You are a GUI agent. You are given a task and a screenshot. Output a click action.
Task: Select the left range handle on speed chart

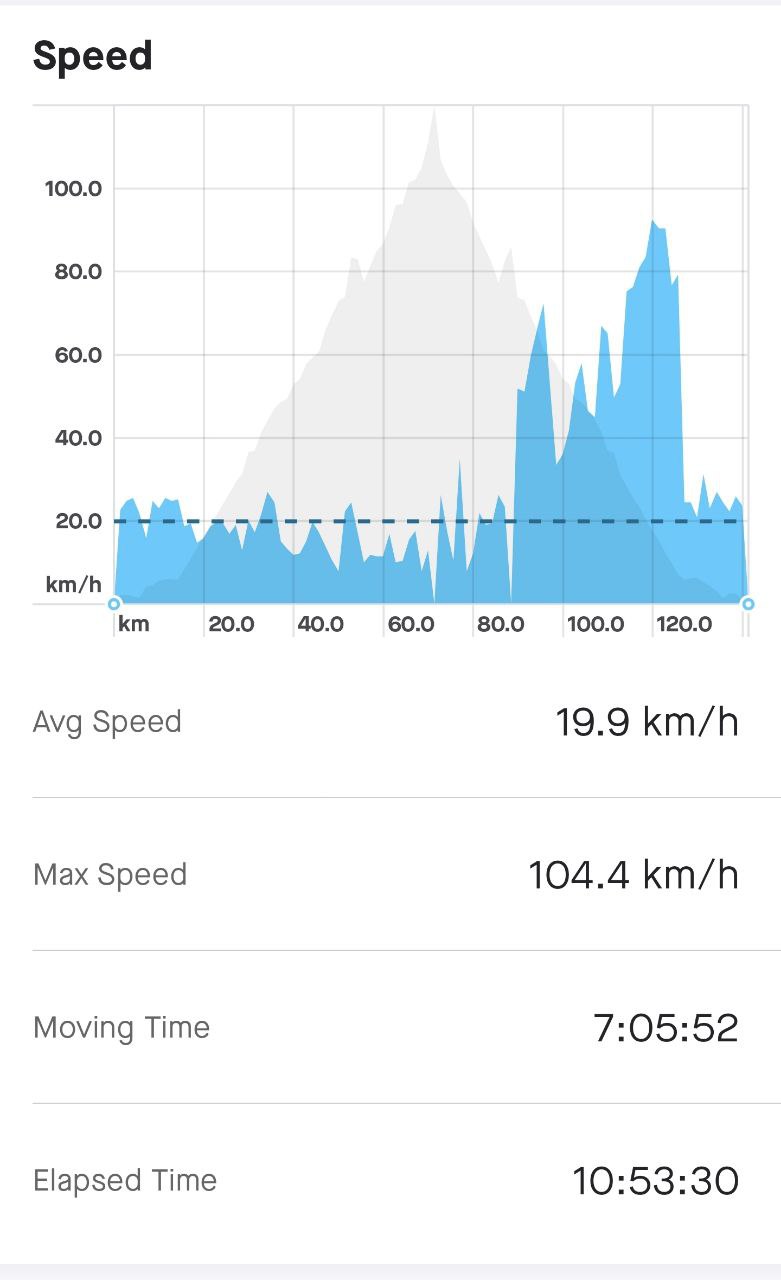pyautogui.click(x=114, y=603)
